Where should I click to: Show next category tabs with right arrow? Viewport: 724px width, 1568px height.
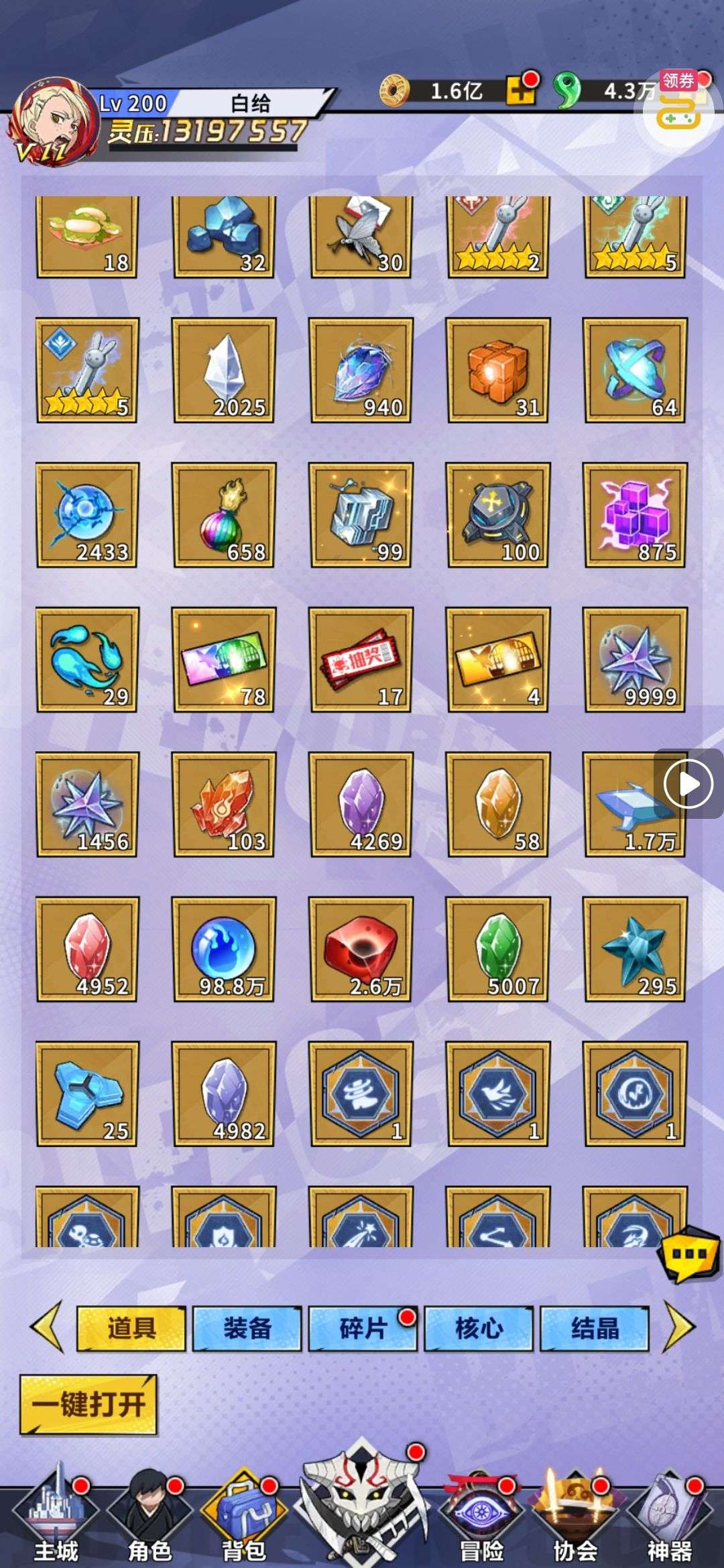[x=680, y=1327]
